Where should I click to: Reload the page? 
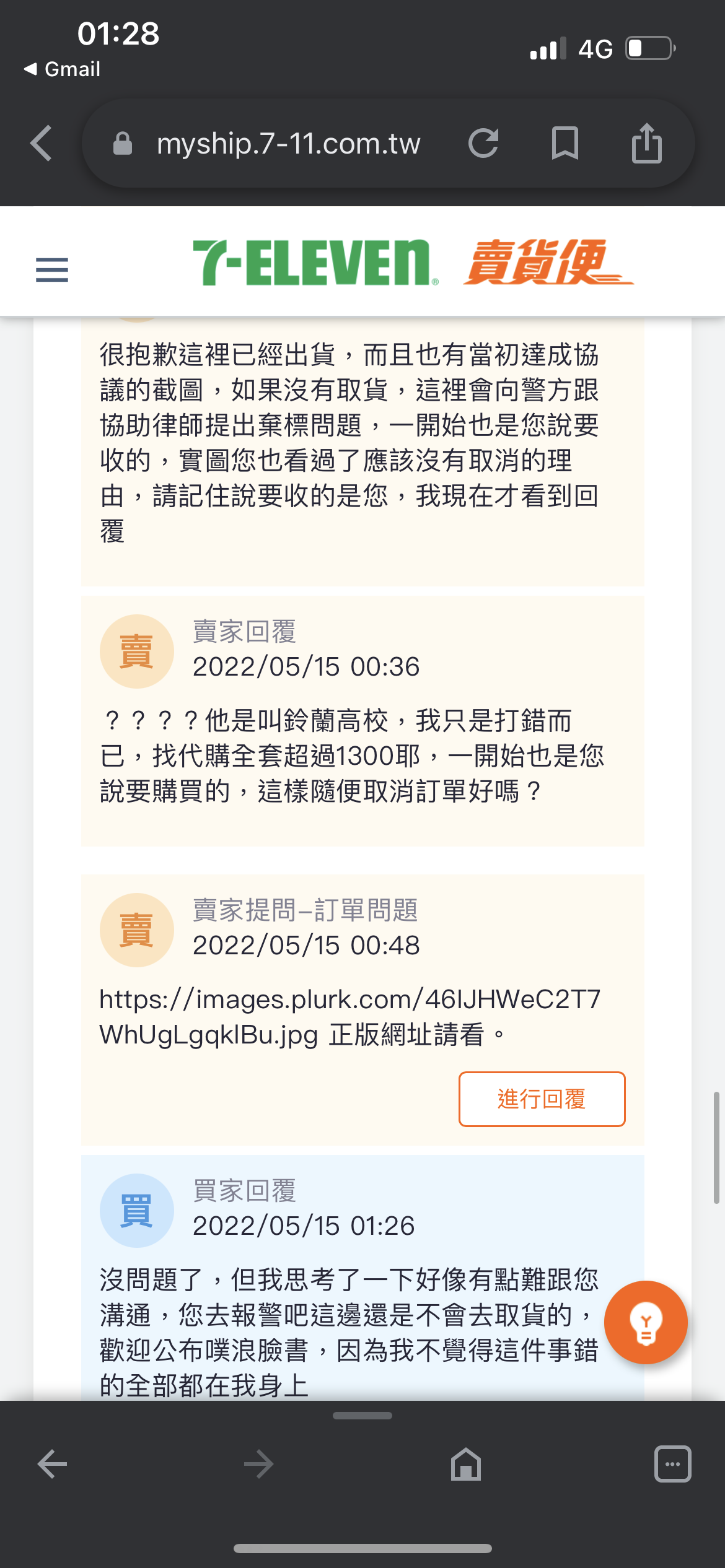pyautogui.click(x=483, y=144)
